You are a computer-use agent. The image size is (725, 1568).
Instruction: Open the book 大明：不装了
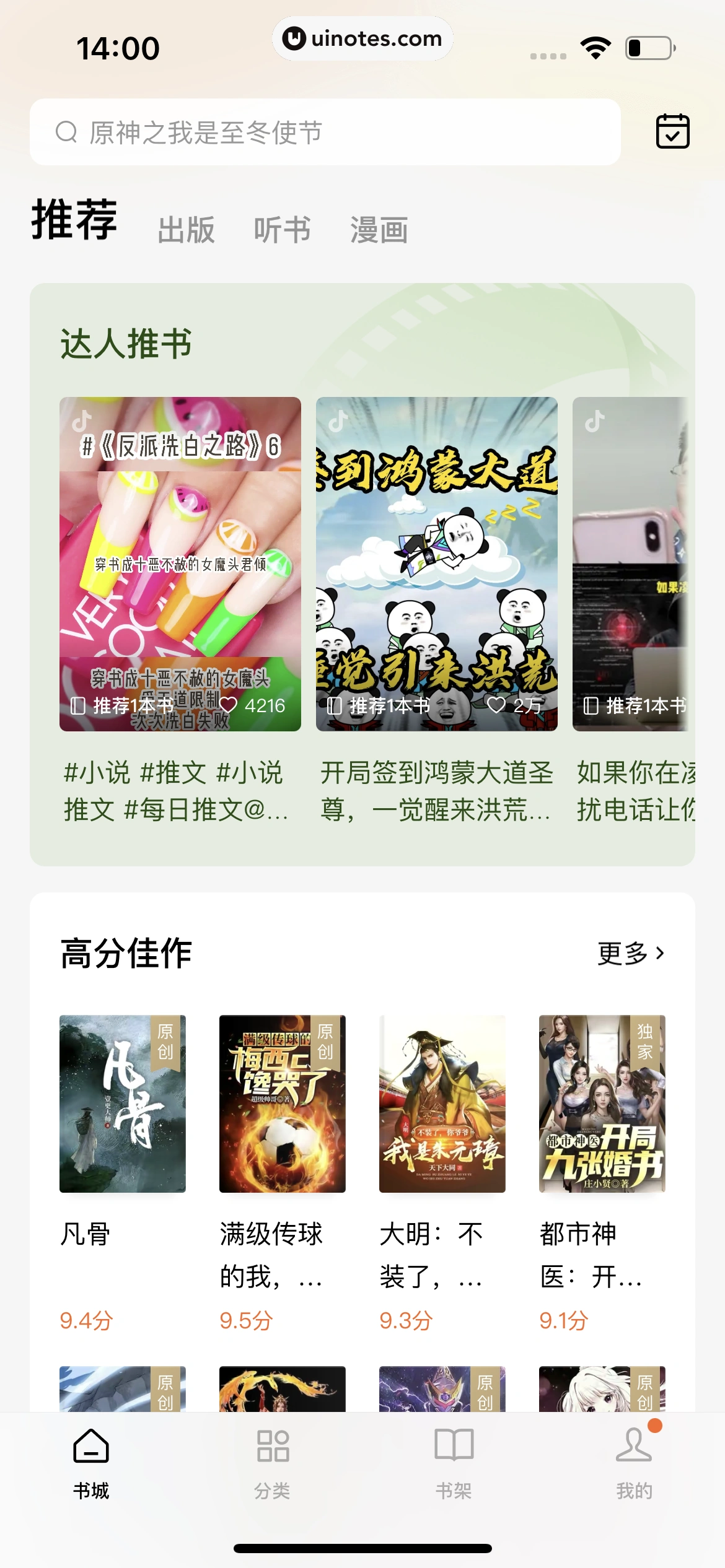pyautogui.click(x=442, y=1104)
